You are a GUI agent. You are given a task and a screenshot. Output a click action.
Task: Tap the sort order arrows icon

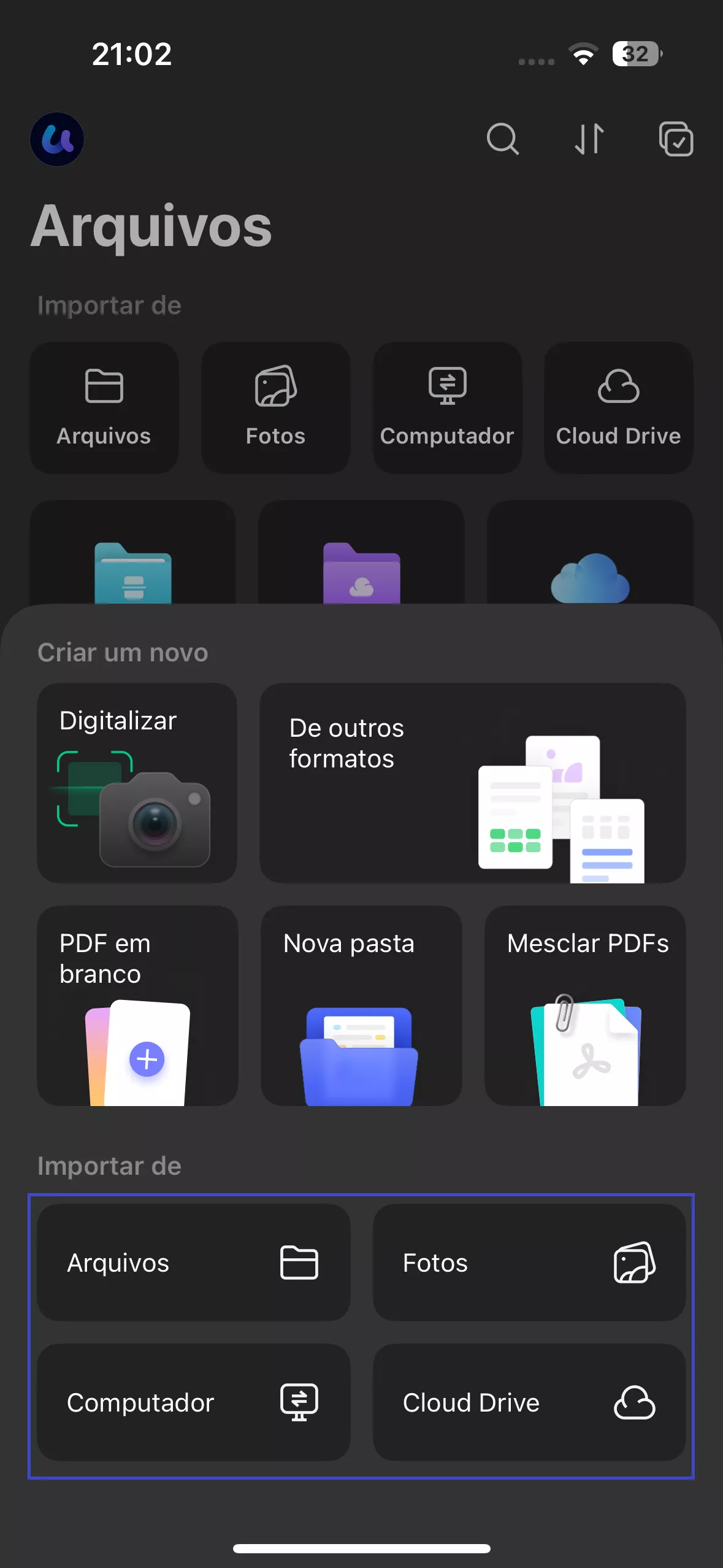(x=589, y=139)
